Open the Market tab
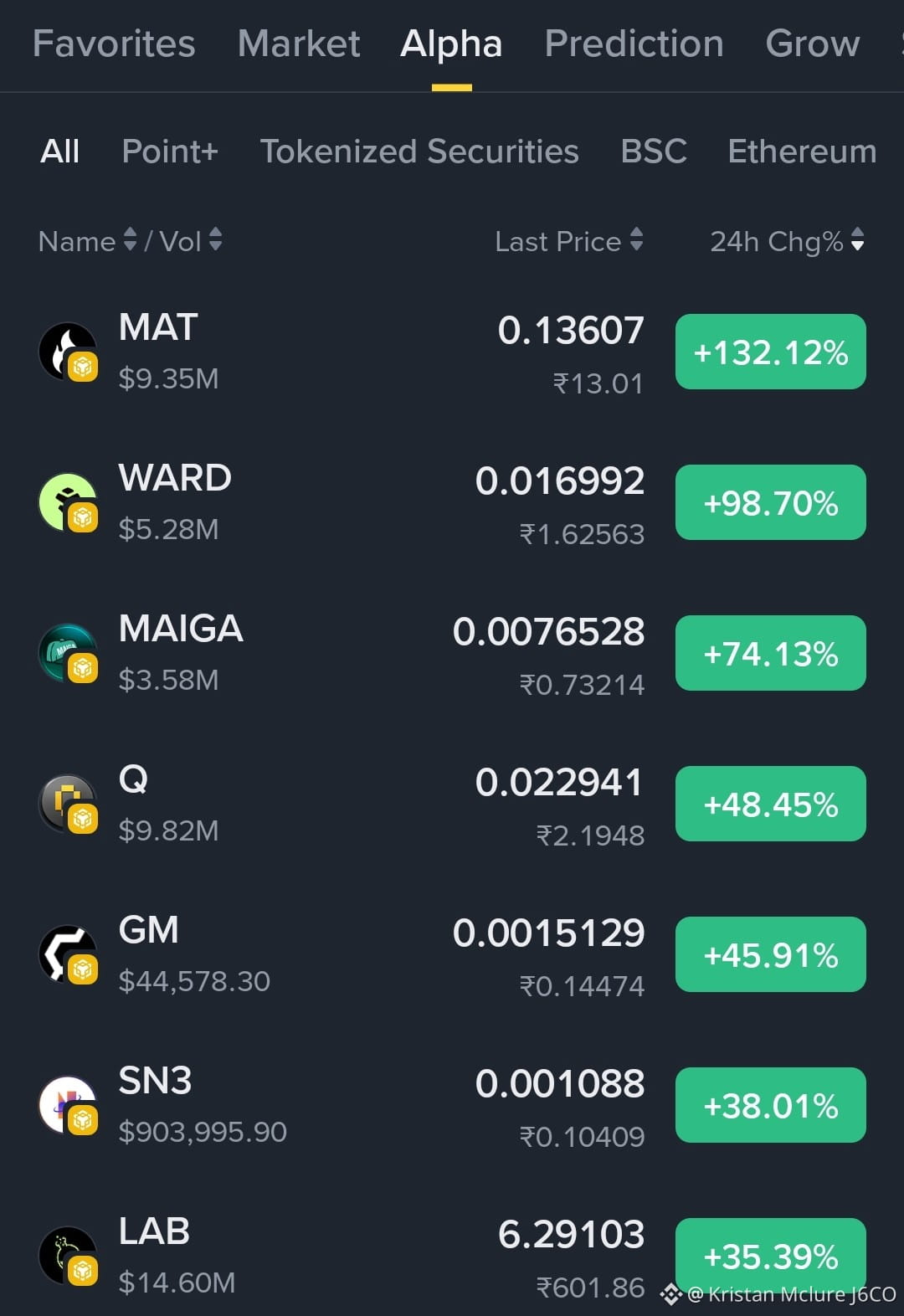The height and width of the screenshot is (1316, 904). (299, 44)
